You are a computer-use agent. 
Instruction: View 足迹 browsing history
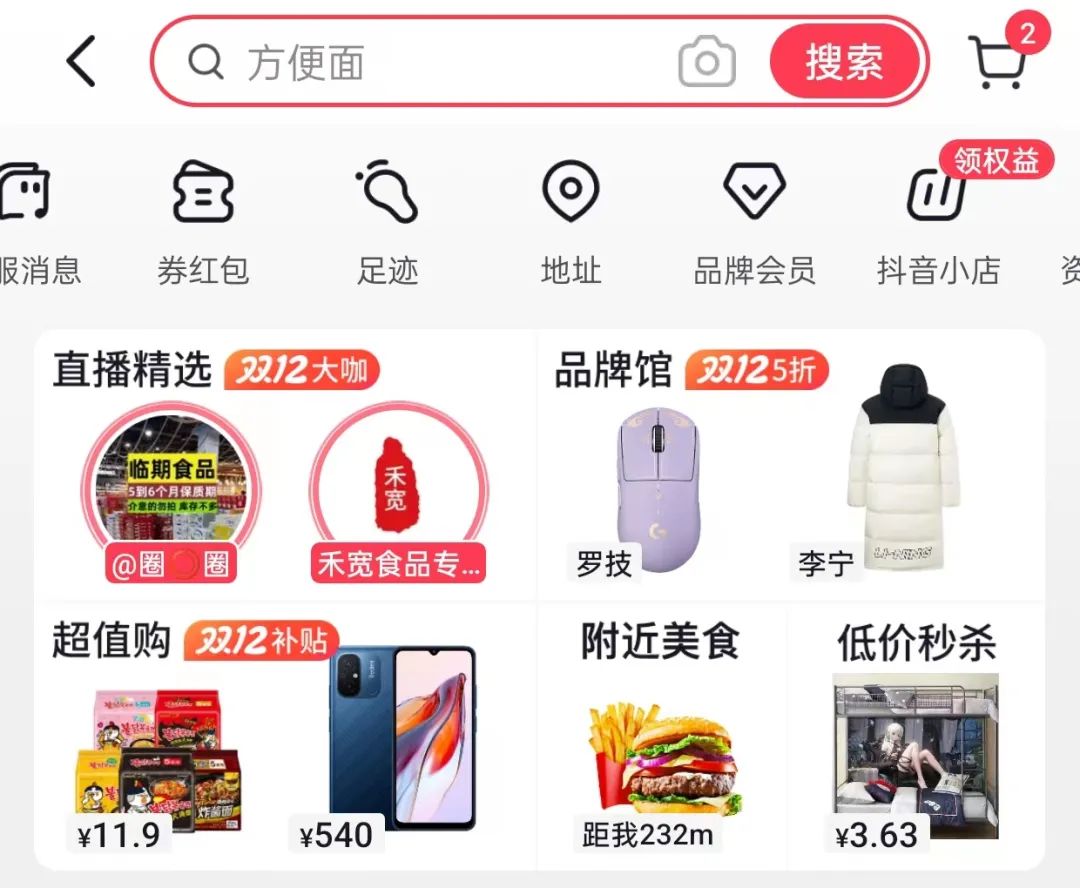point(387,221)
